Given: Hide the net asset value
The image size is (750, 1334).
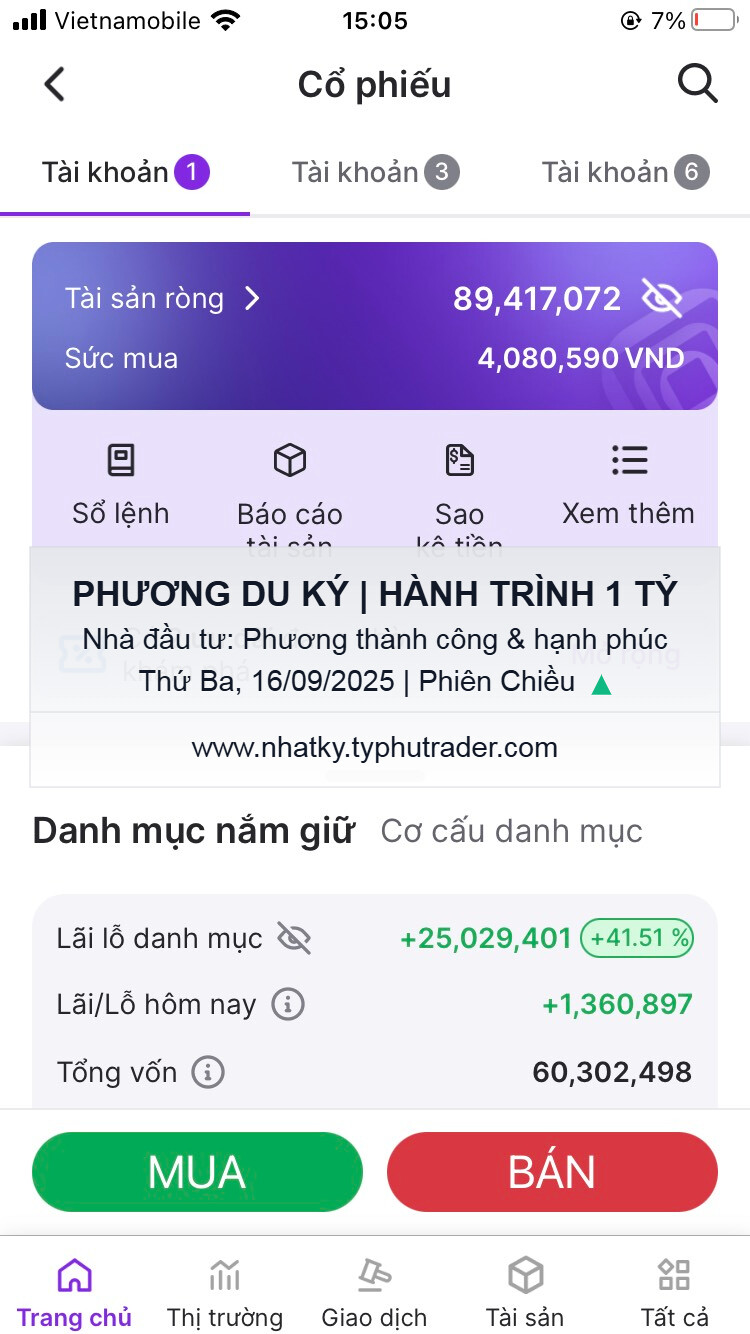Looking at the screenshot, I should 661,298.
